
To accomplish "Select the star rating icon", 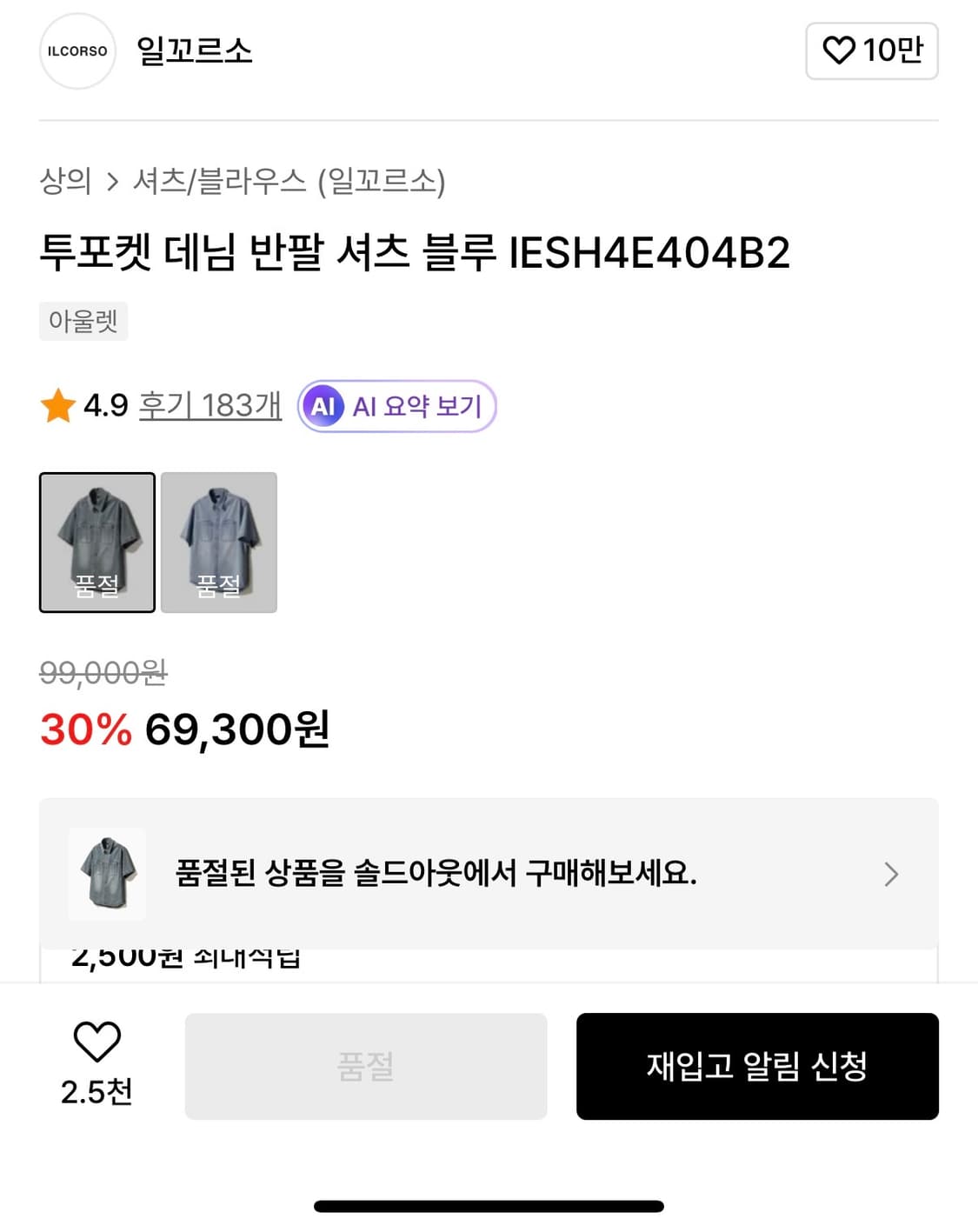I will [x=57, y=404].
